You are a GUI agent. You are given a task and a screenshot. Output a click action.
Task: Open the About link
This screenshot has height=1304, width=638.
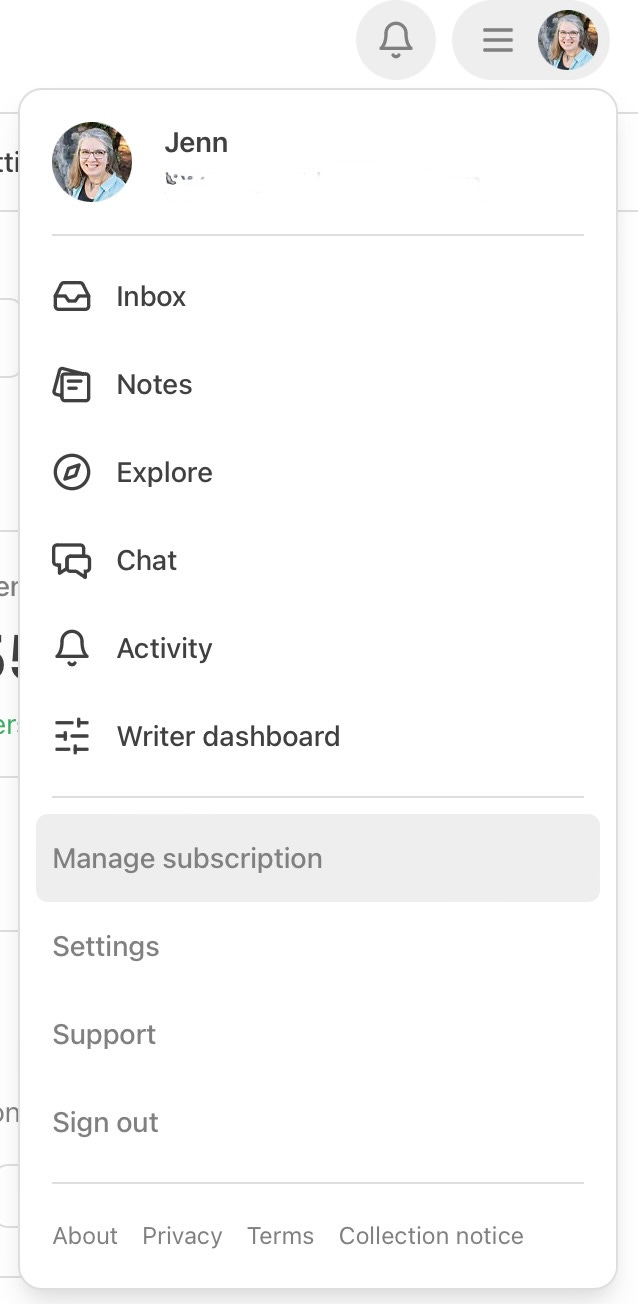pyautogui.click(x=85, y=1236)
